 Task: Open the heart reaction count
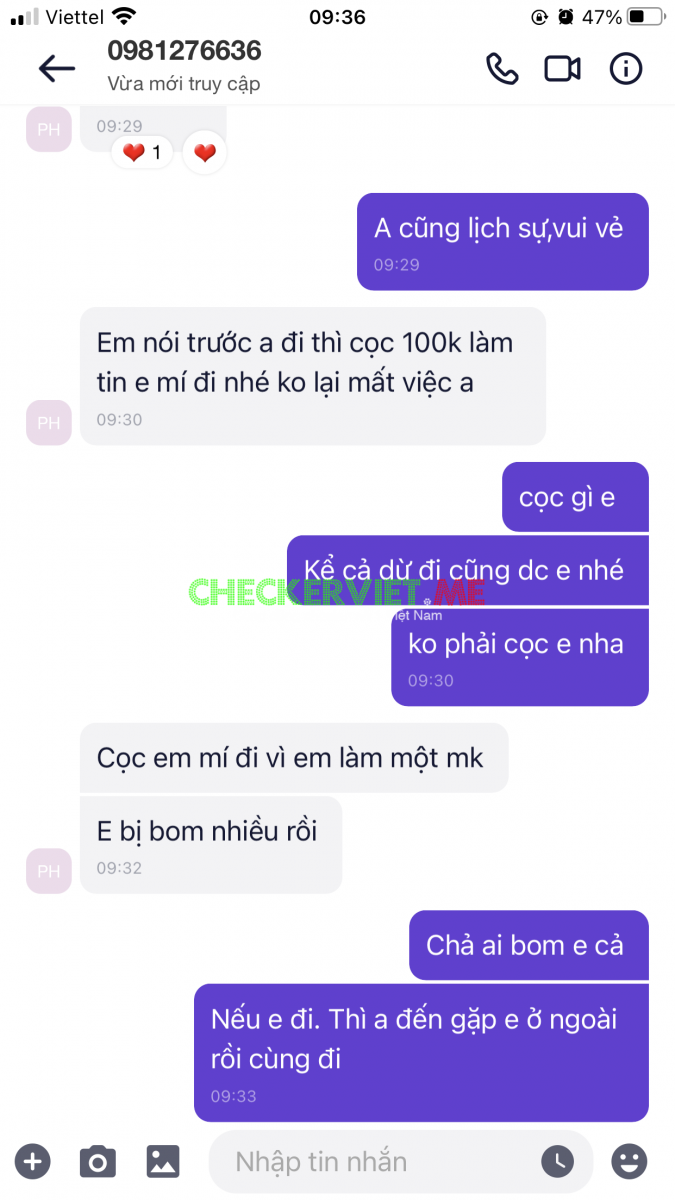[141, 153]
